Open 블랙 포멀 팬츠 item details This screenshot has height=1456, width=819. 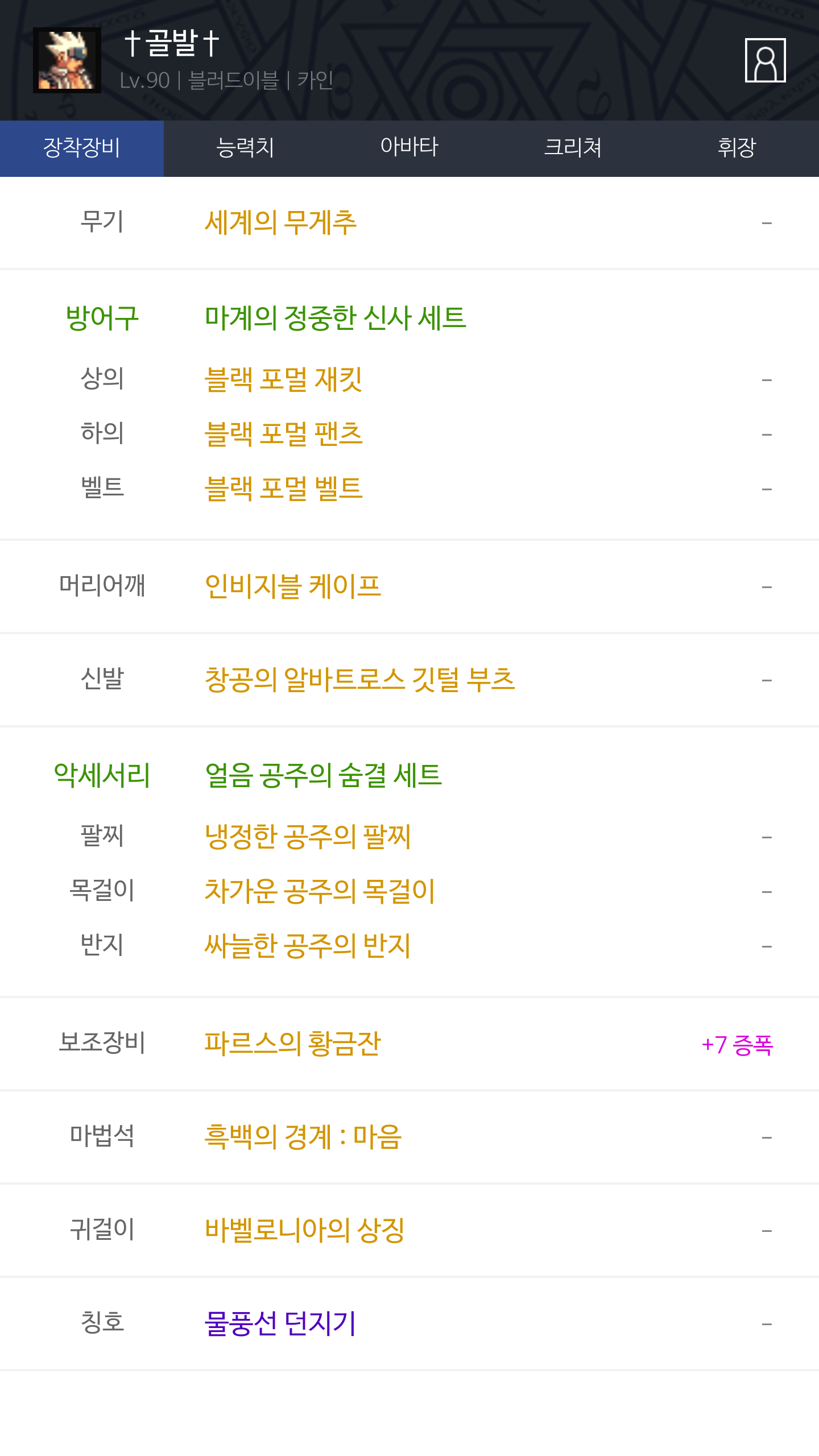283,434
